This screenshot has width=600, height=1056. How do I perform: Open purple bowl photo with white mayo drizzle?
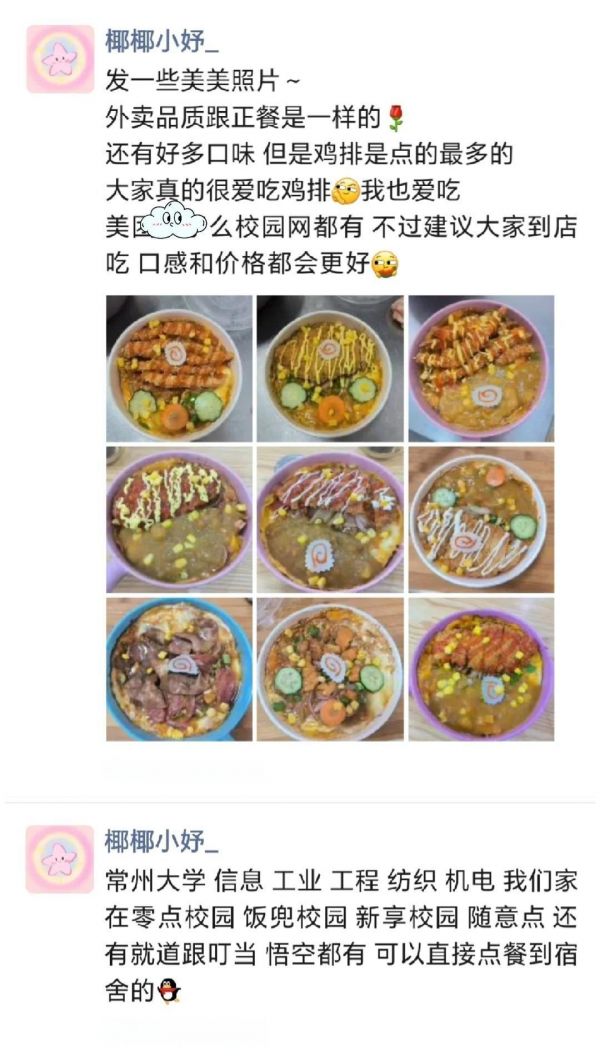coord(330,519)
